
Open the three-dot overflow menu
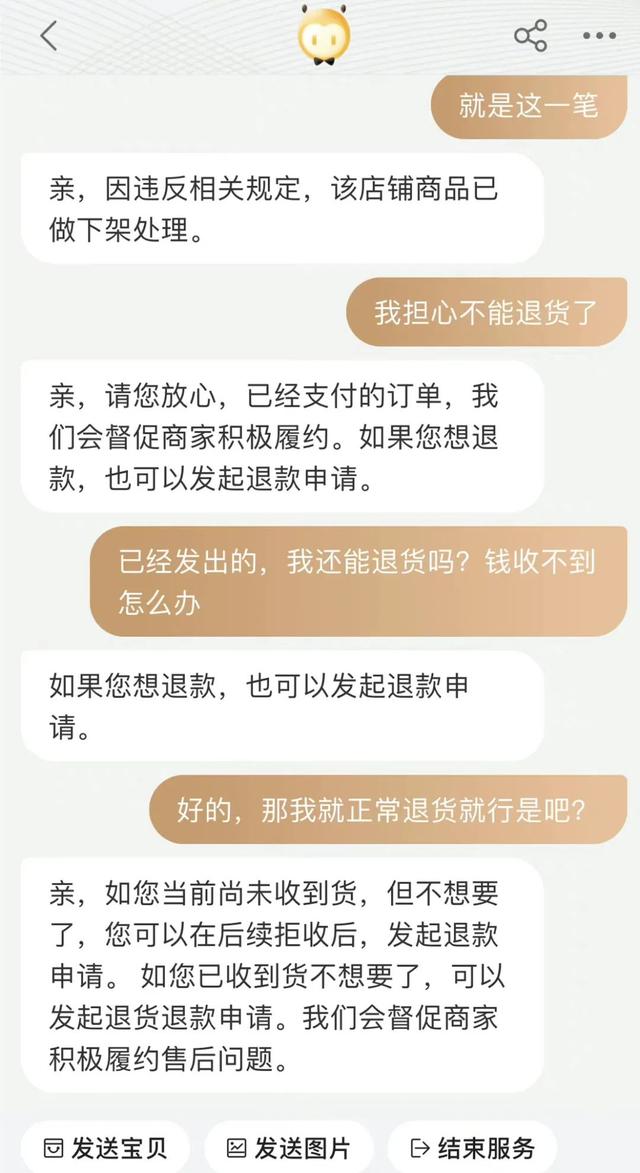click(600, 35)
